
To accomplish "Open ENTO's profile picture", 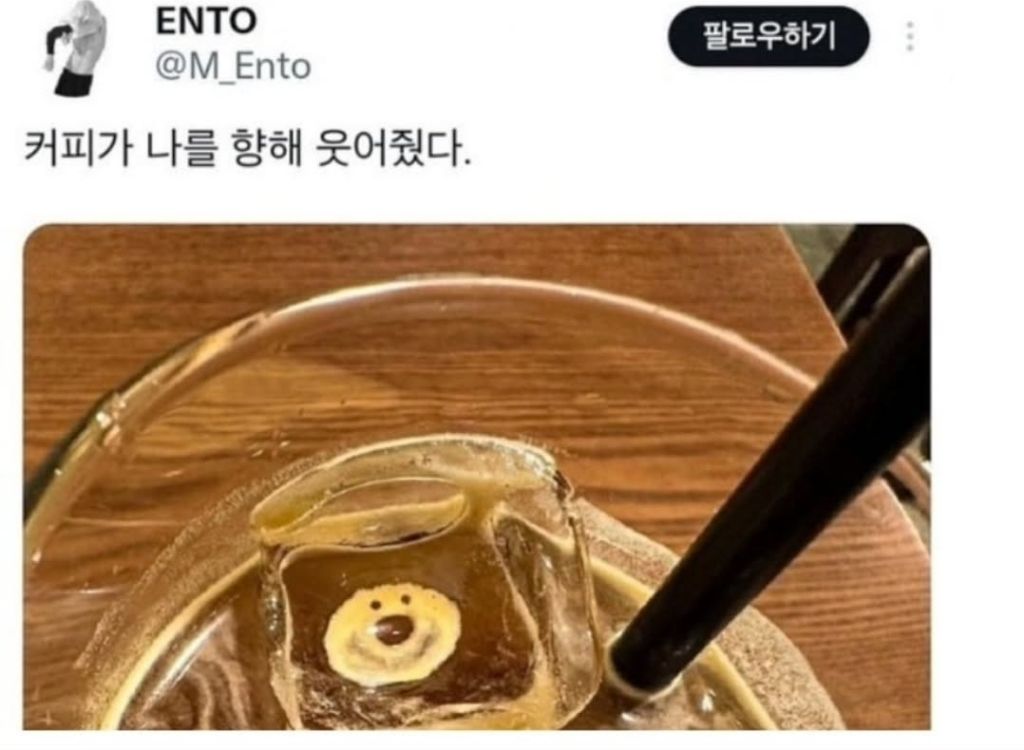I will point(76,48).
